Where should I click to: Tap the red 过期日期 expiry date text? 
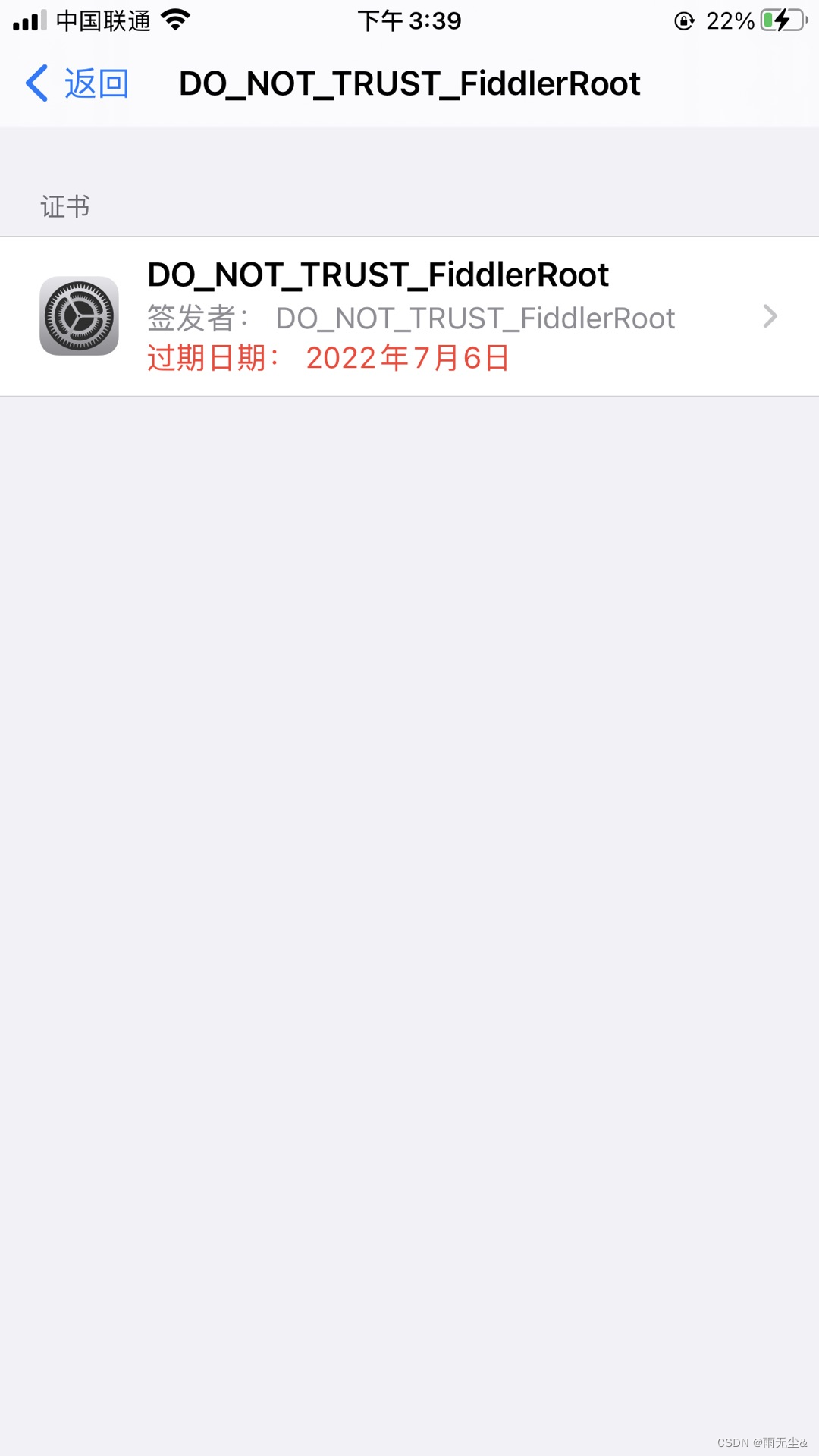coord(328,356)
